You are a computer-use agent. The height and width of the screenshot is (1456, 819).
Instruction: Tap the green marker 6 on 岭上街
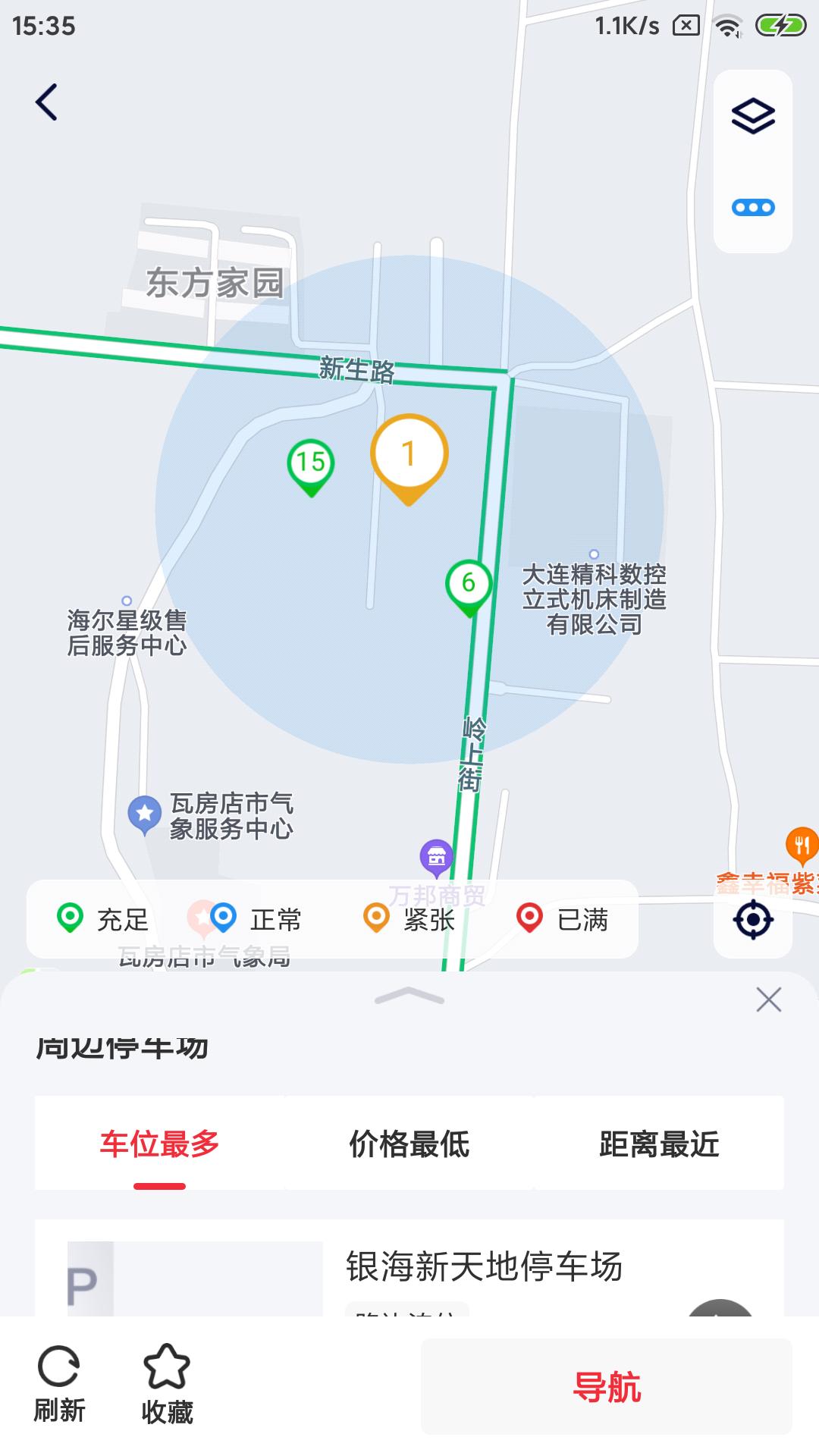[468, 582]
